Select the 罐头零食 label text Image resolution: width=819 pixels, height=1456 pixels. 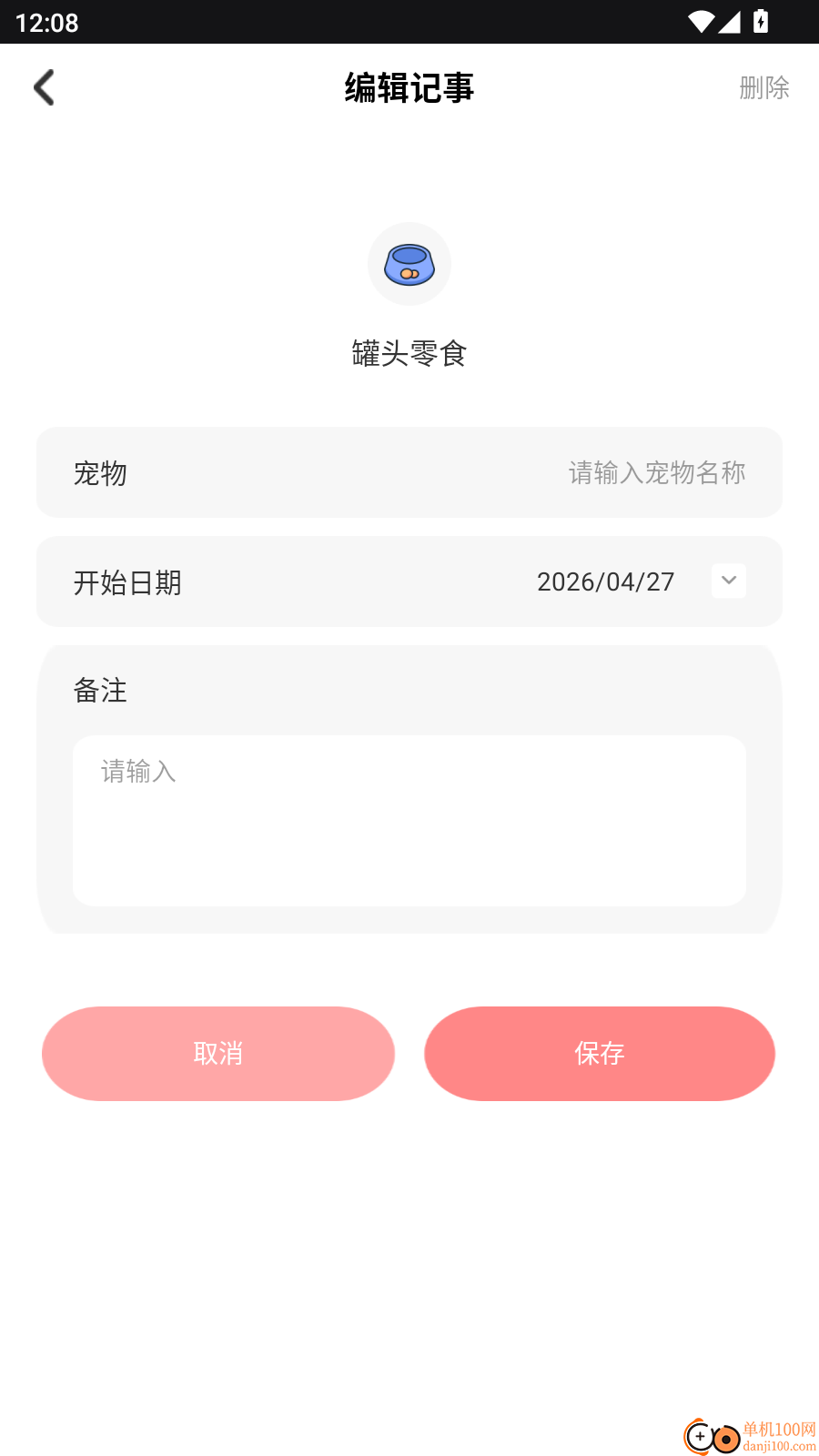click(409, 354)
